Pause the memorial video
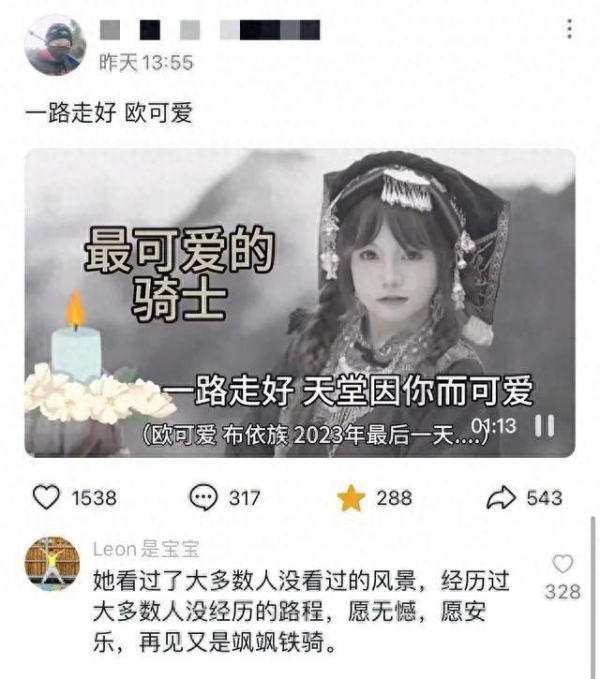 tap(544, 426)
